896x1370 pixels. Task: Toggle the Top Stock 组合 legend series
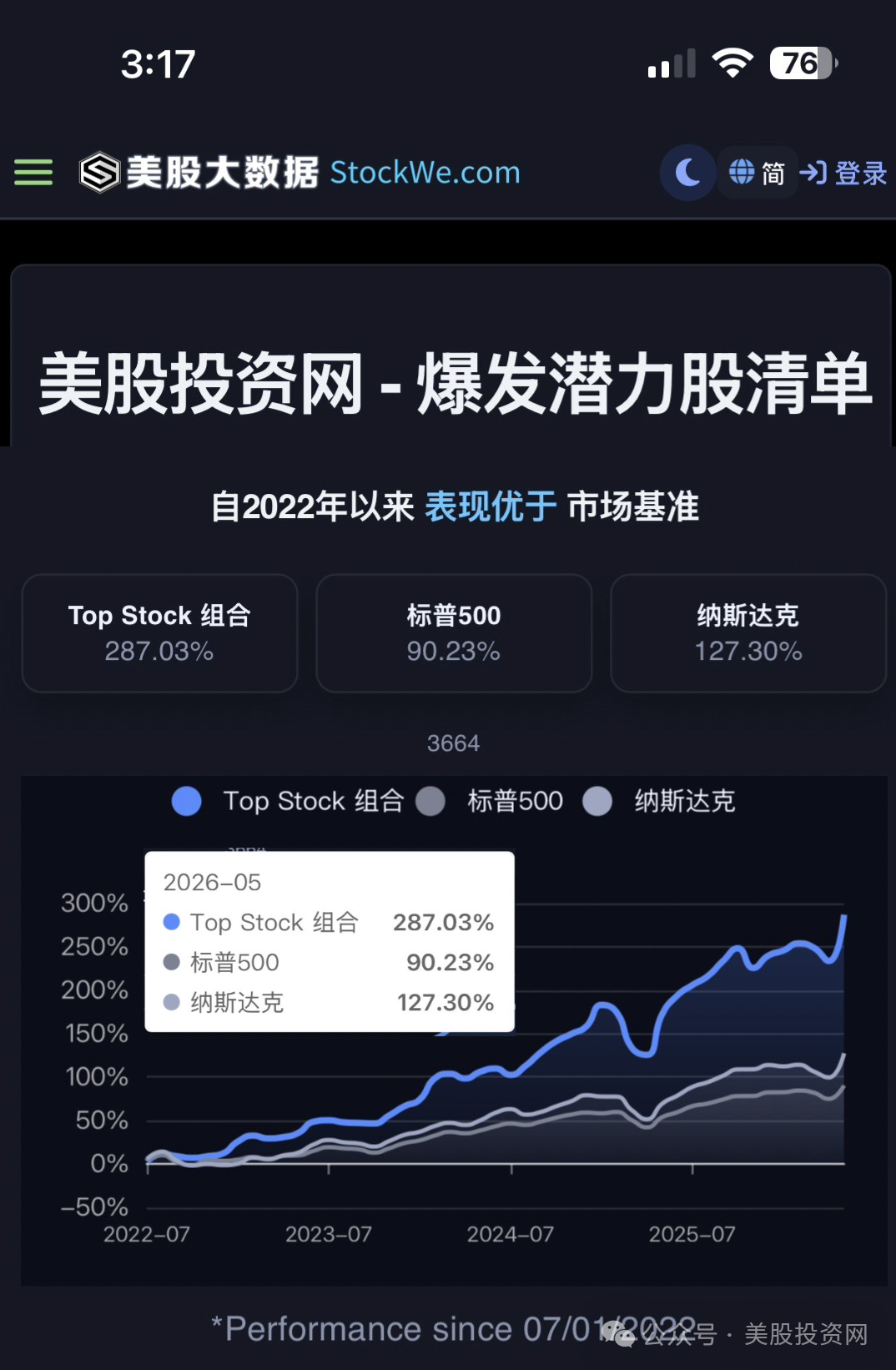click(x=288, y=801)
